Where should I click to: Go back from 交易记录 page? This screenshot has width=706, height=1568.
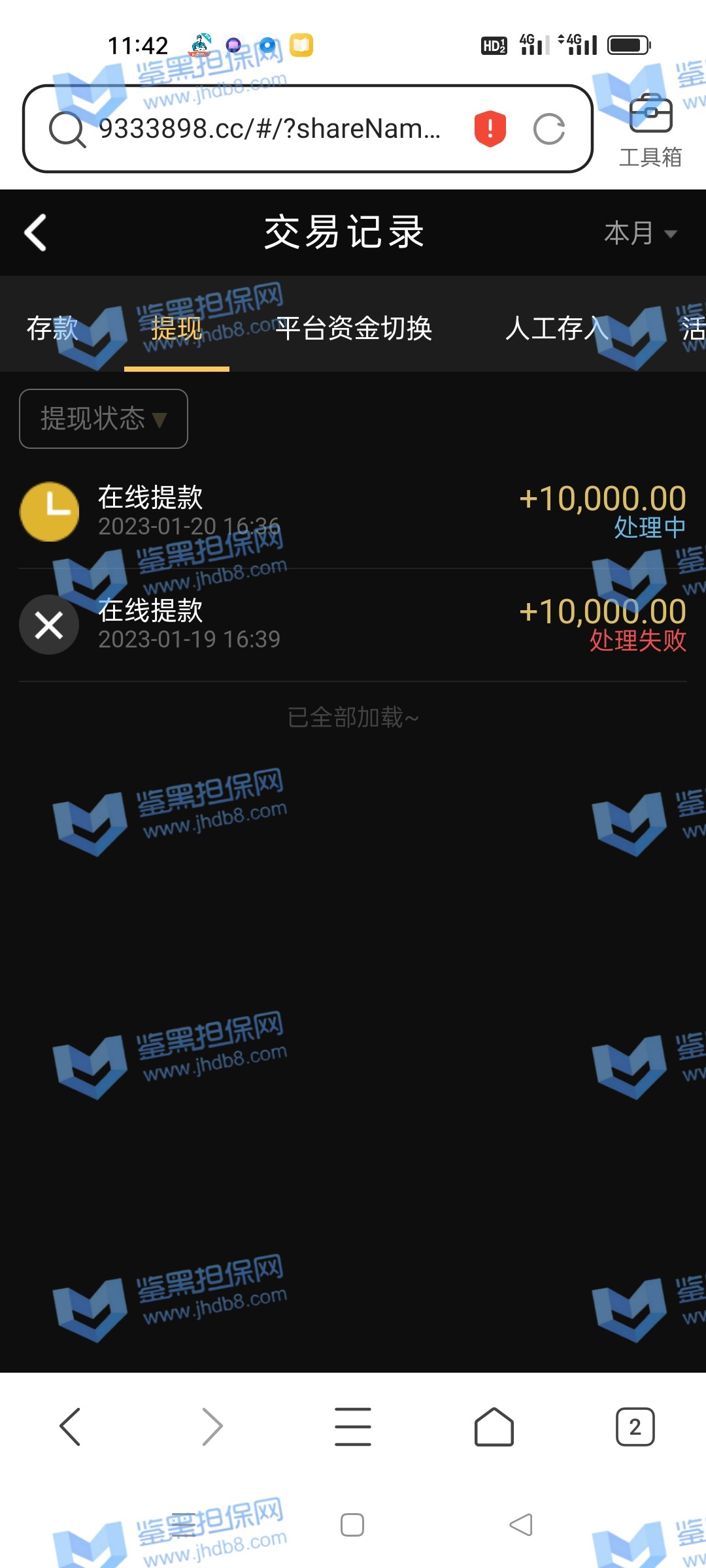point(36,233)
